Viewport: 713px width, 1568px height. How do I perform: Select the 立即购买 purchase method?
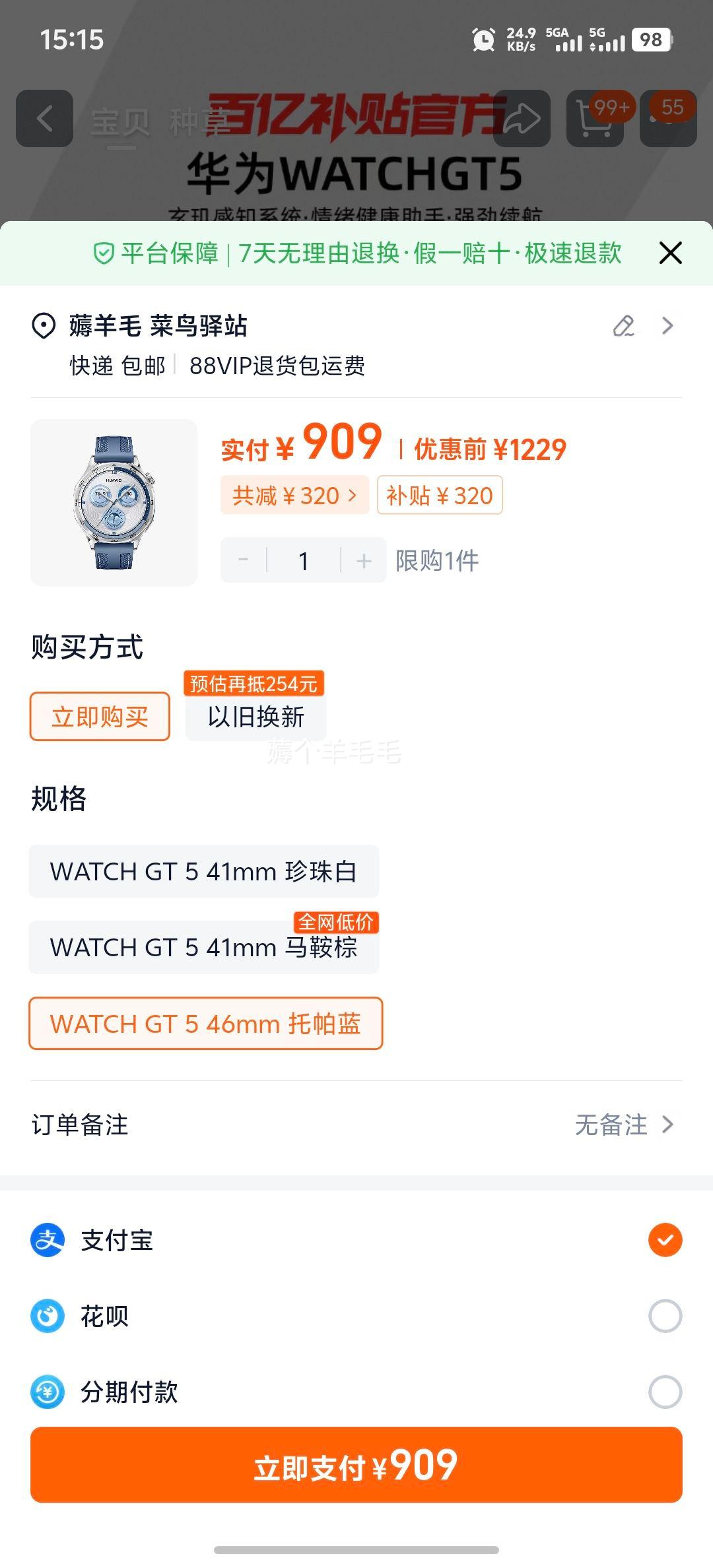[100, 717]
